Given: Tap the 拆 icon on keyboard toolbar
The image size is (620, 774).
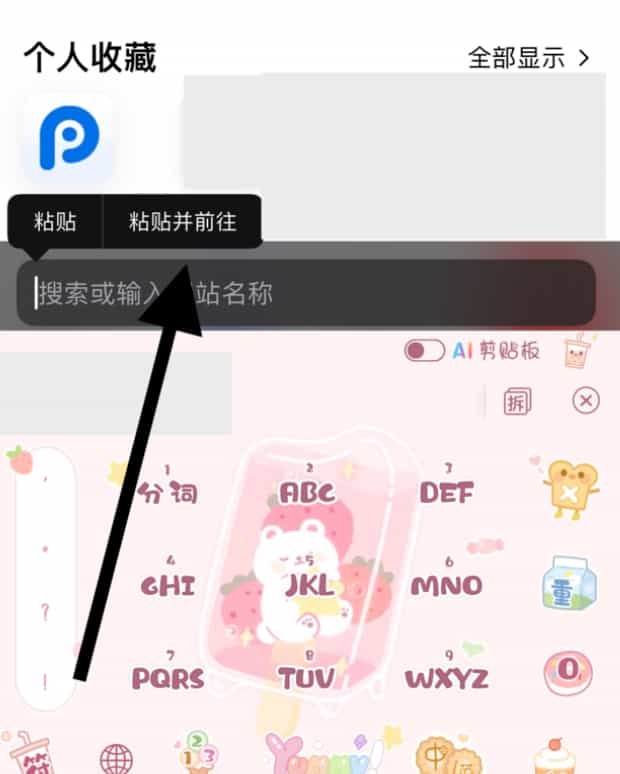Looking at the screenshot, I should pyautogui.click(x=517, y=402).
